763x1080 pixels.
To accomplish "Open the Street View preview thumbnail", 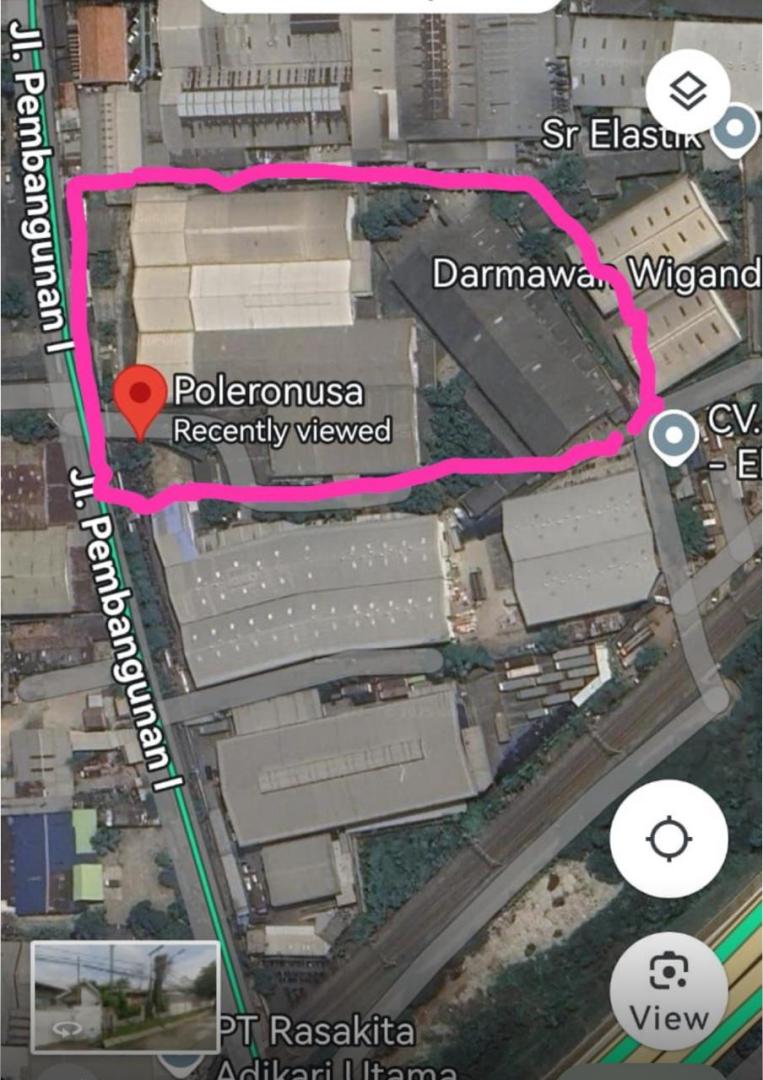I will [125, 995].
